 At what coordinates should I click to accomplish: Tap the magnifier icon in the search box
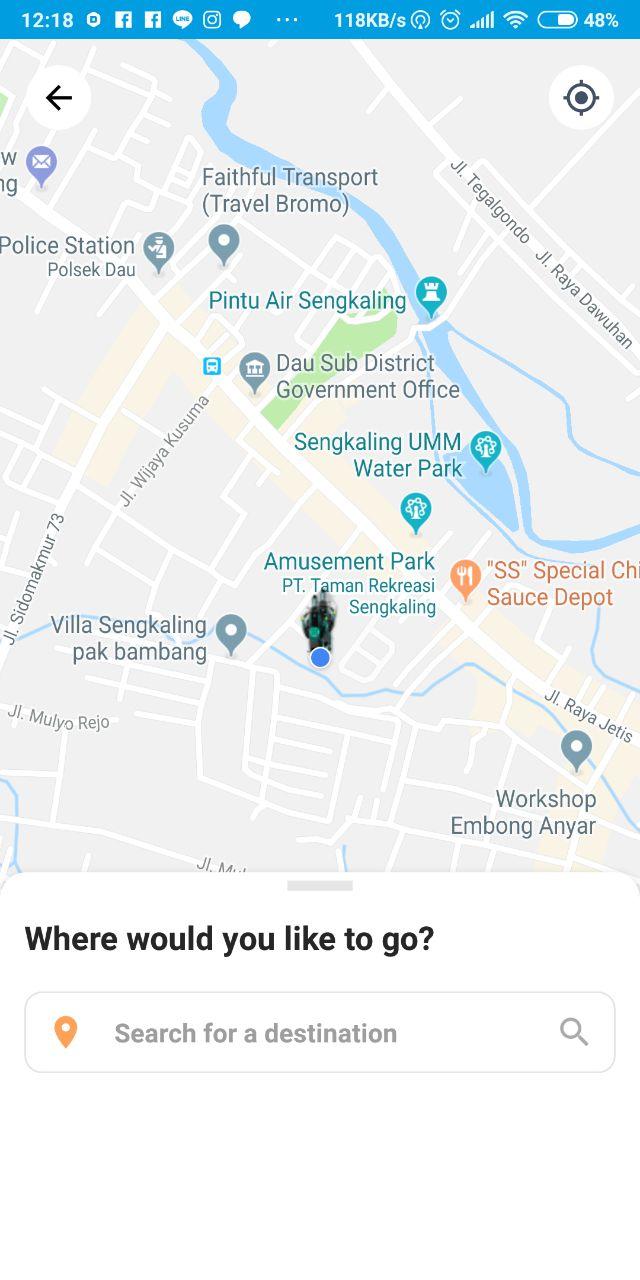(x=574, y=1032)
